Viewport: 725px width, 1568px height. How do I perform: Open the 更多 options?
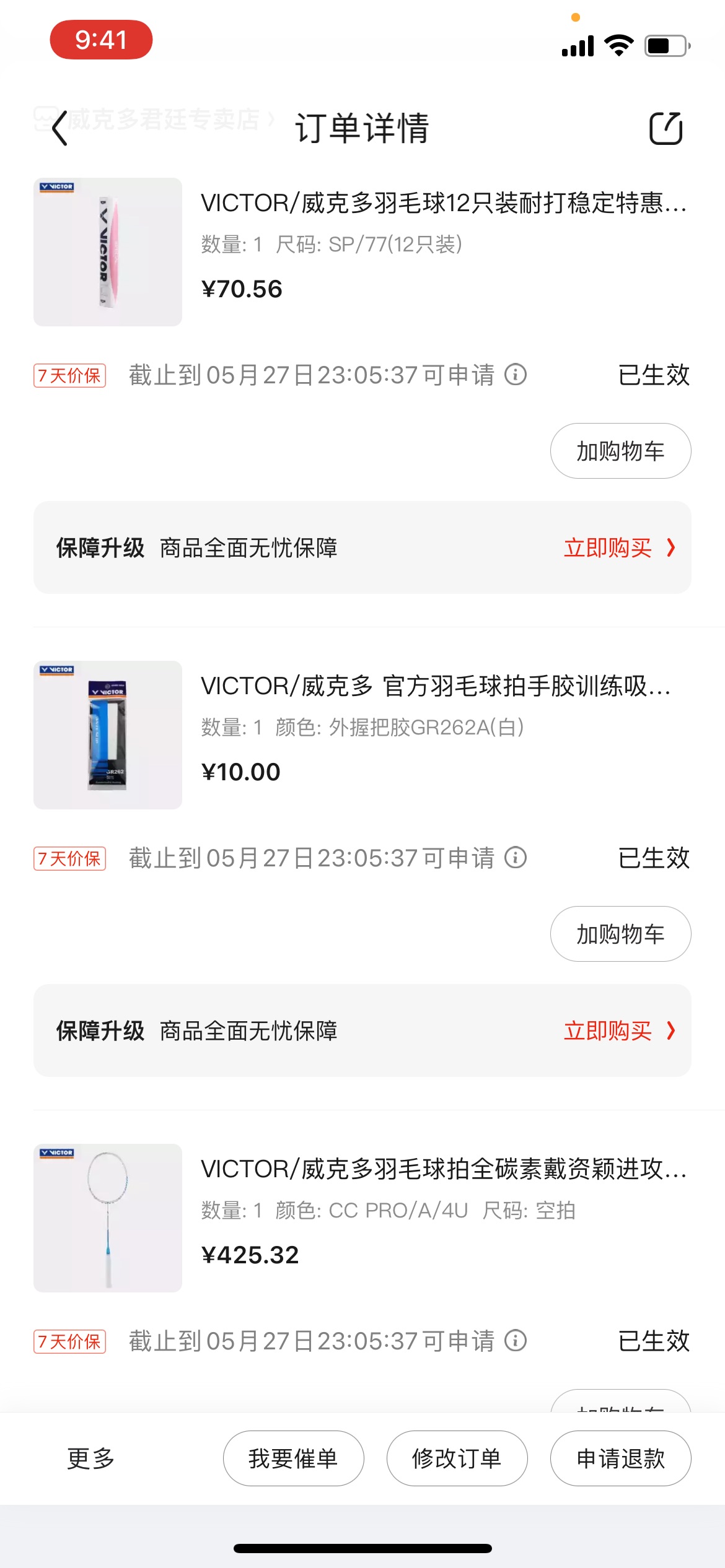tap(91, 1458)
